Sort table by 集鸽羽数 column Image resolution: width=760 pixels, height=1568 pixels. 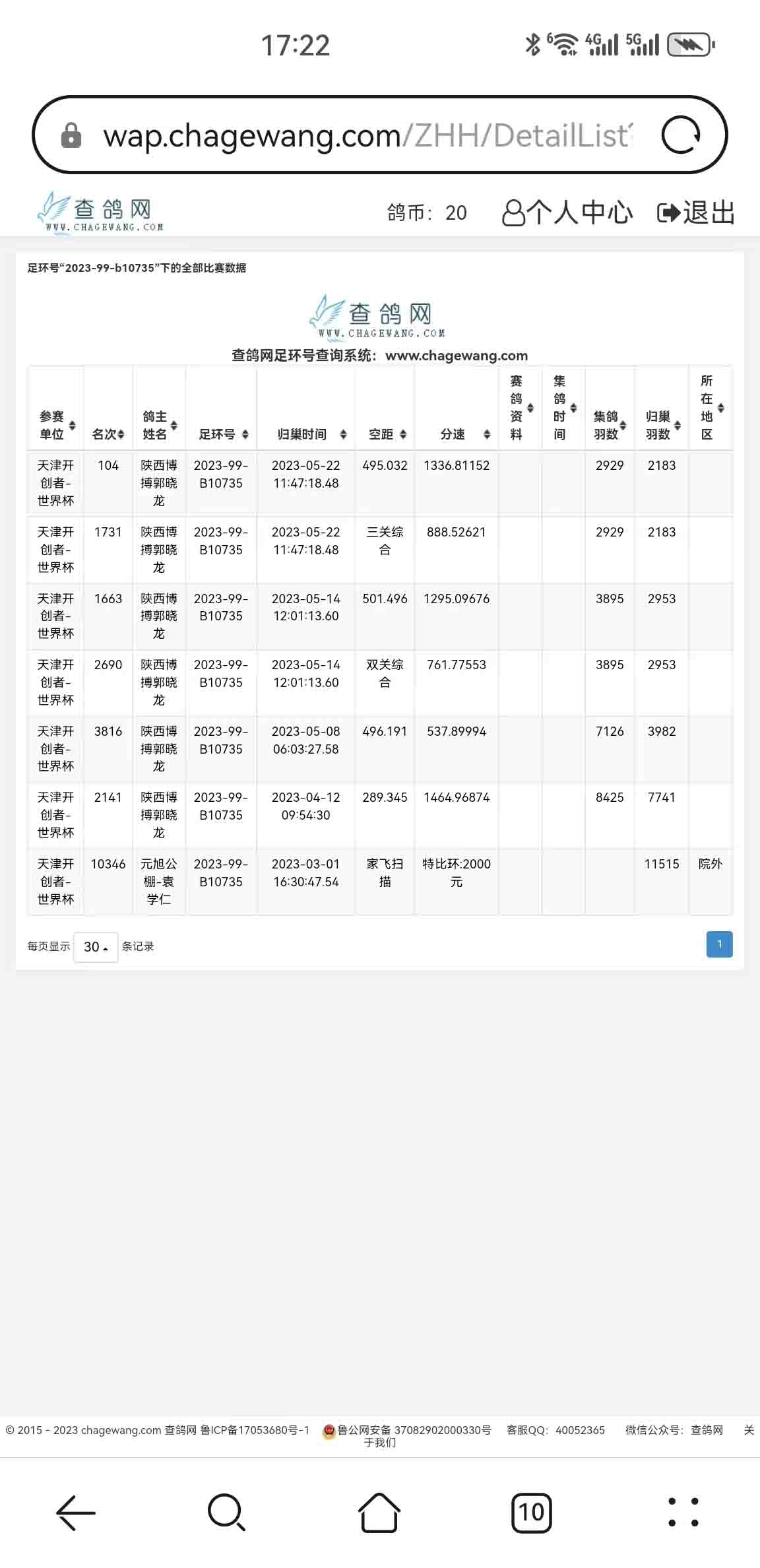(610, 425)
